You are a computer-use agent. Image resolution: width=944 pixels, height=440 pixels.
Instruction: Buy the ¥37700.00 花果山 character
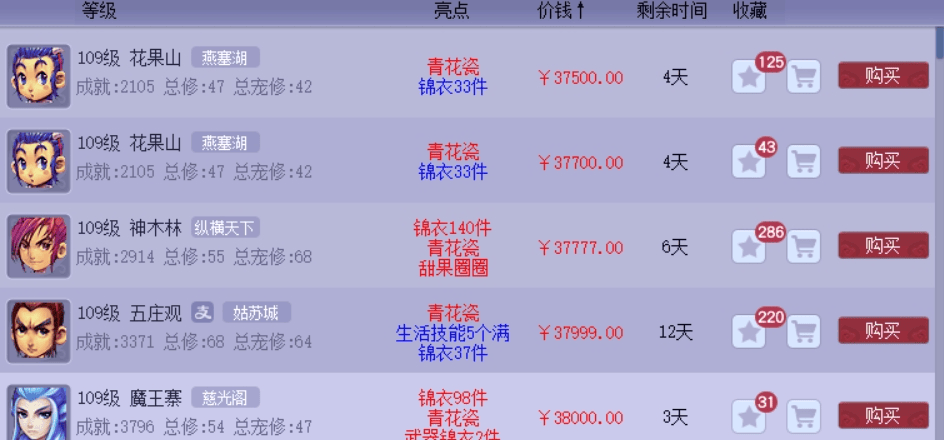[x=883, y=161]
